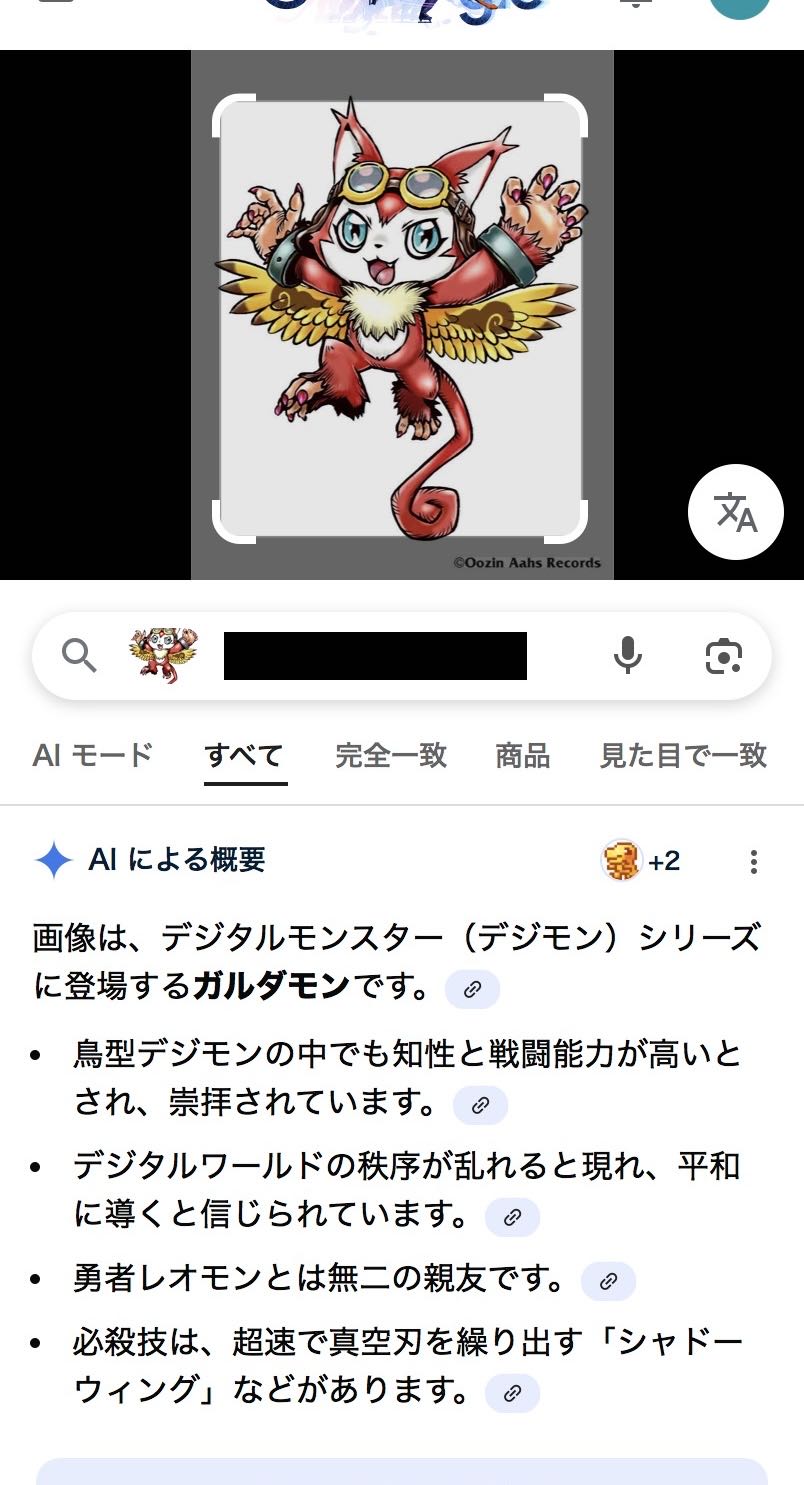804x1485 pixels.
Task: Switch to the AI モード tab
Action: pos(92,755)
